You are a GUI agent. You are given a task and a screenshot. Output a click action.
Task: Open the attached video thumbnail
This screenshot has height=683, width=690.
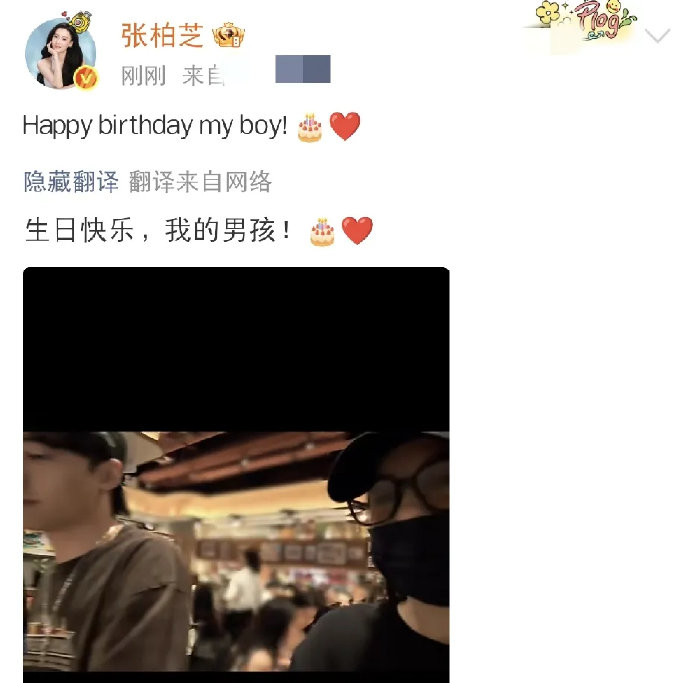coord(236,475)
